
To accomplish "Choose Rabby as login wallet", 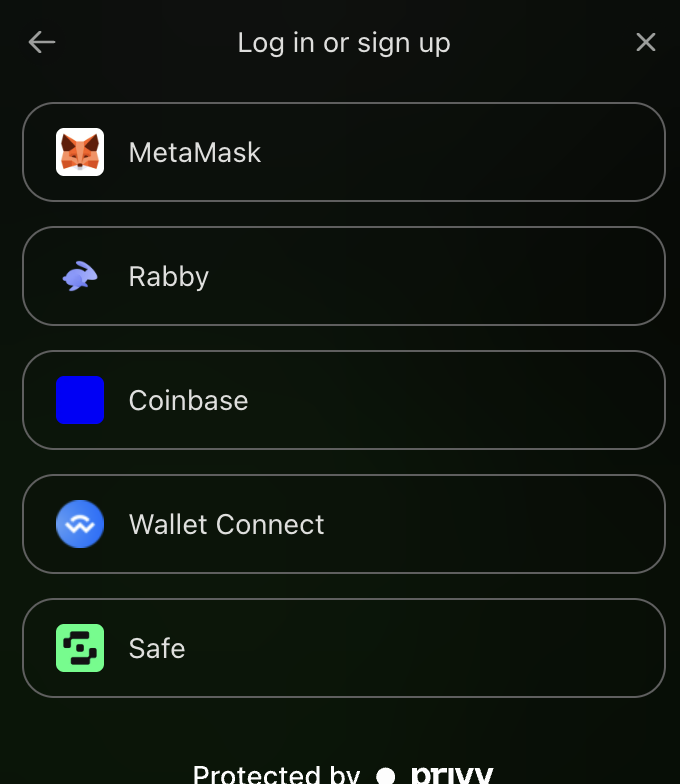I will click(x=343, y=276).
